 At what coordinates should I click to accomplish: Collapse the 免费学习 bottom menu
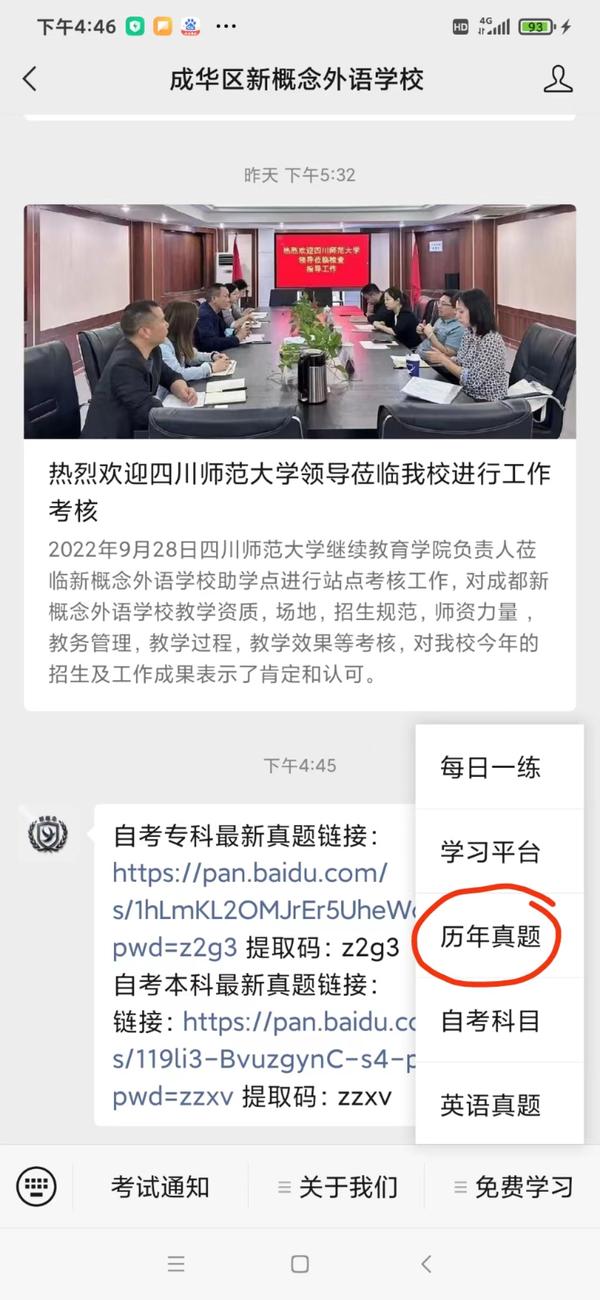514,1187
